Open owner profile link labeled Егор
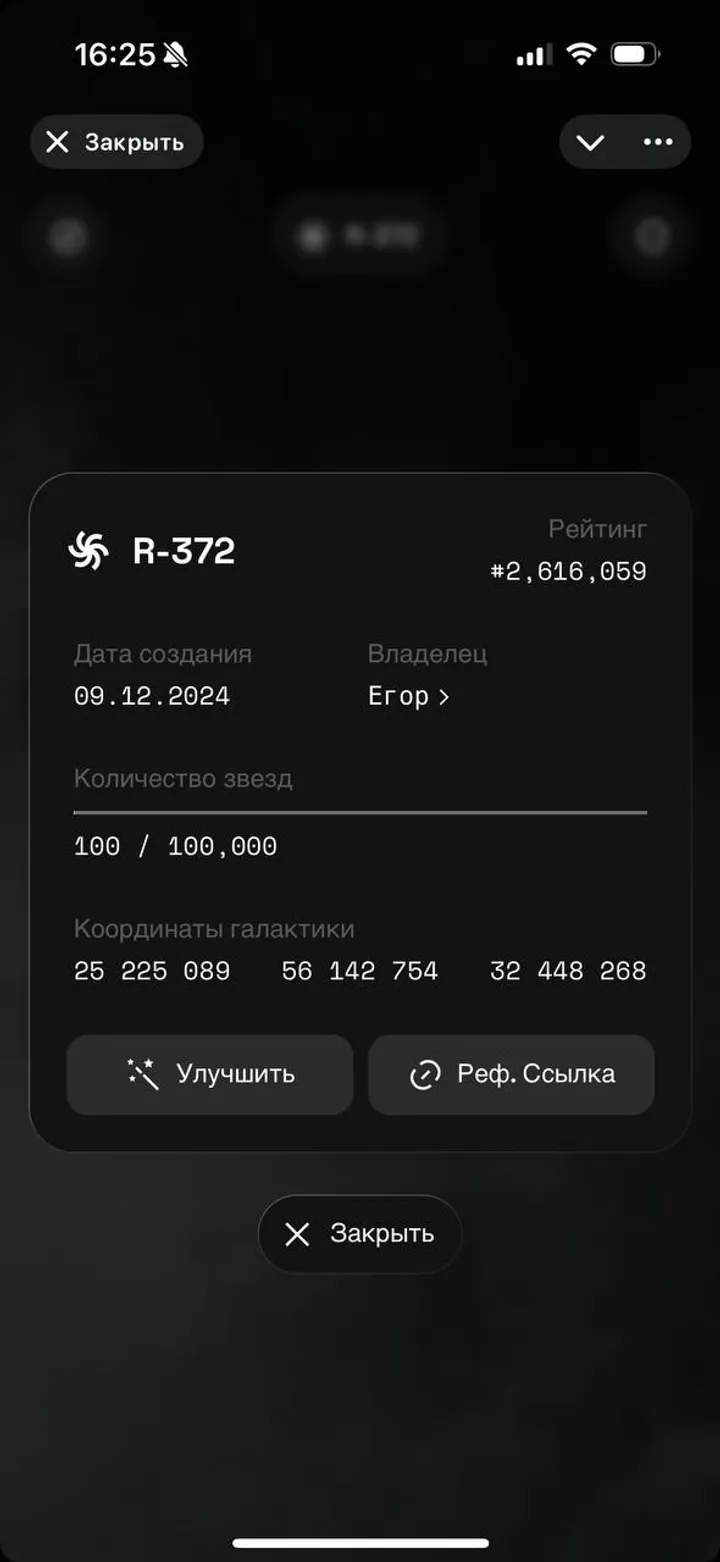Screen dimensions: 720x1562 coord(398,696)
